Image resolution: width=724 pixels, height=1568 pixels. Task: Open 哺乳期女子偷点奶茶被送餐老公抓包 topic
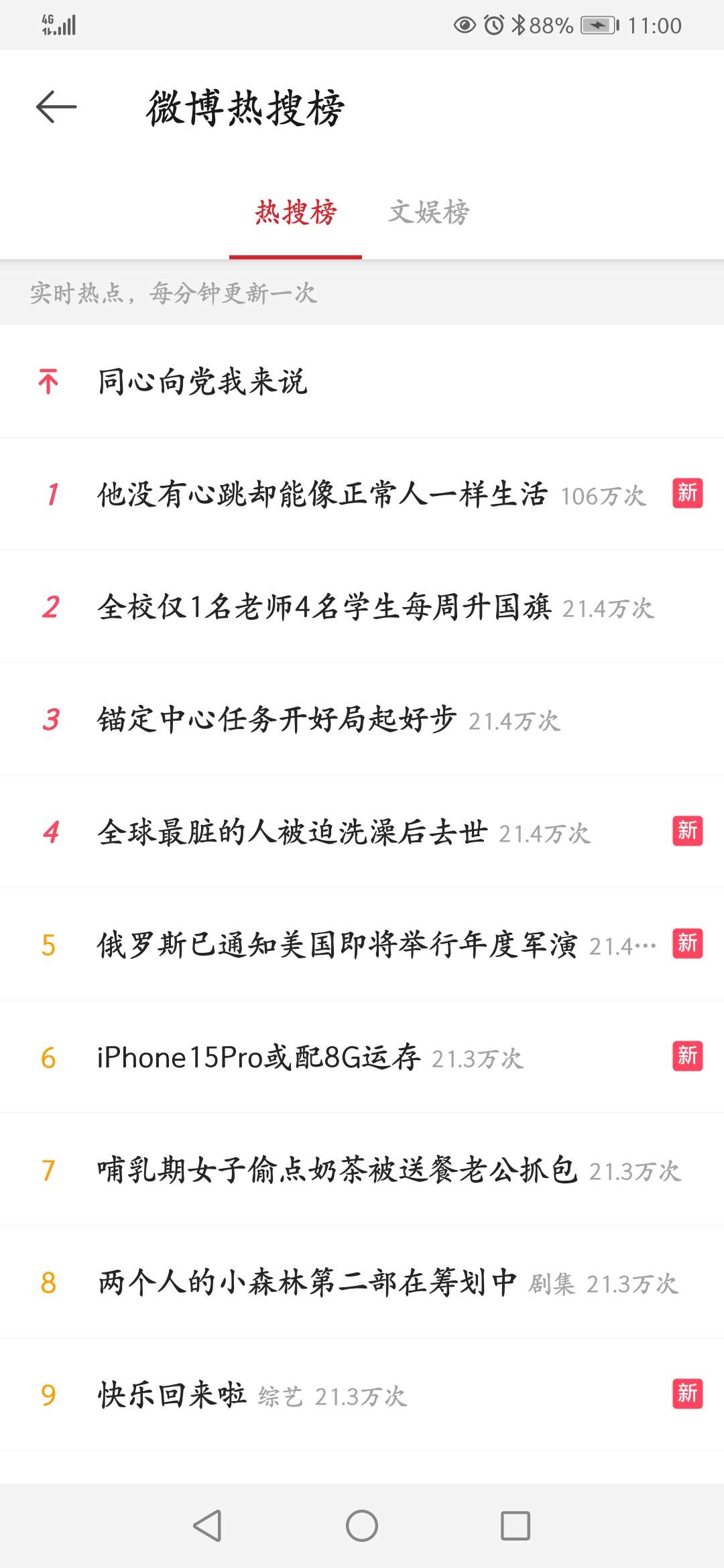337,1170
